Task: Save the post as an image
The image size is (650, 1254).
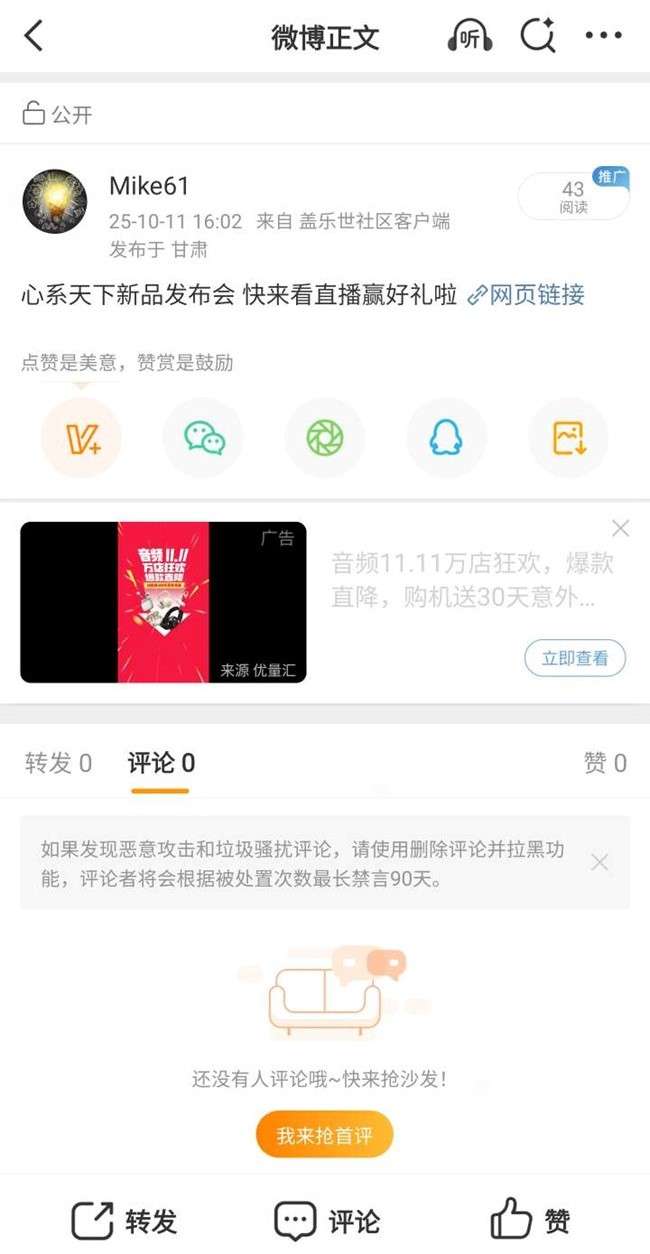Action: click(x=568, y=438)
